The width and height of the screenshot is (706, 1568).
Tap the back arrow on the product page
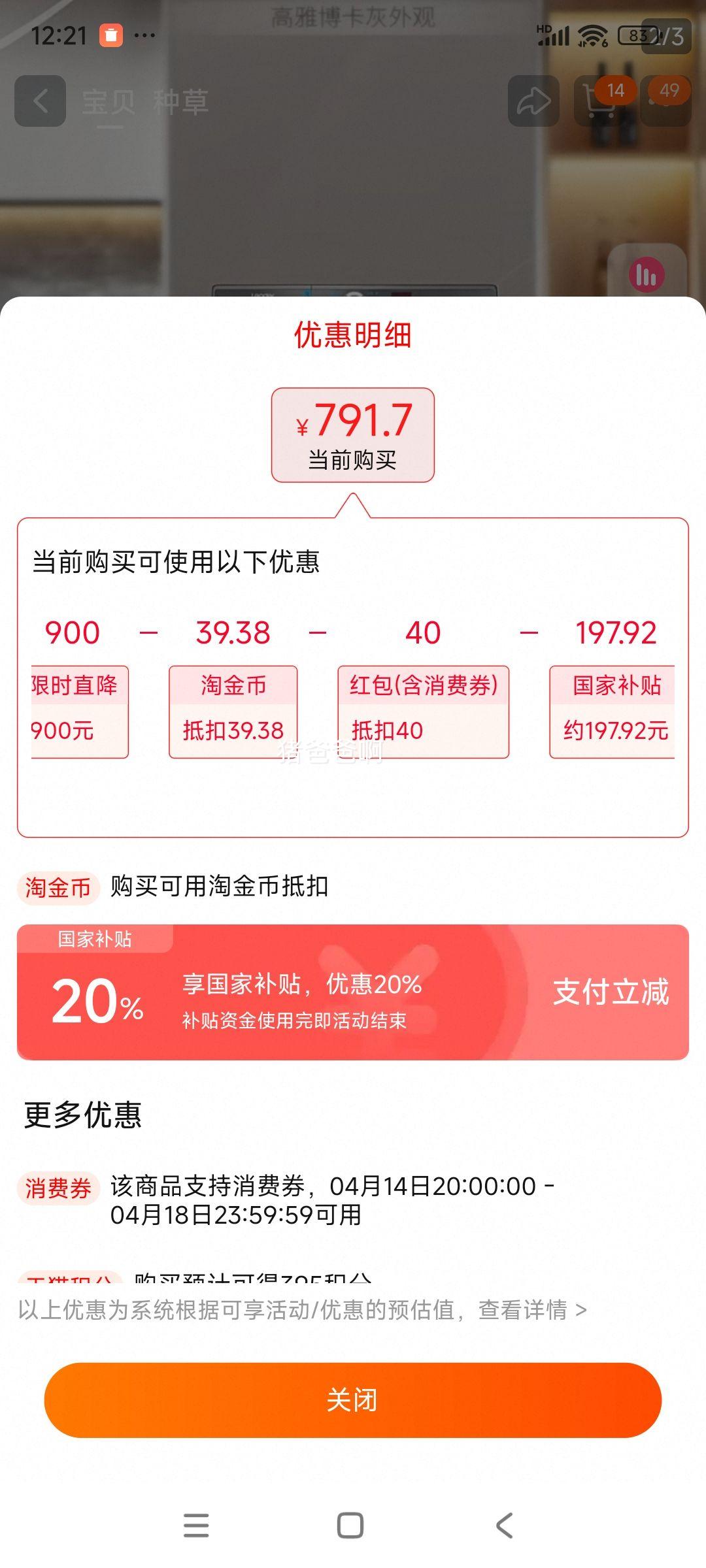coord(39,100)
